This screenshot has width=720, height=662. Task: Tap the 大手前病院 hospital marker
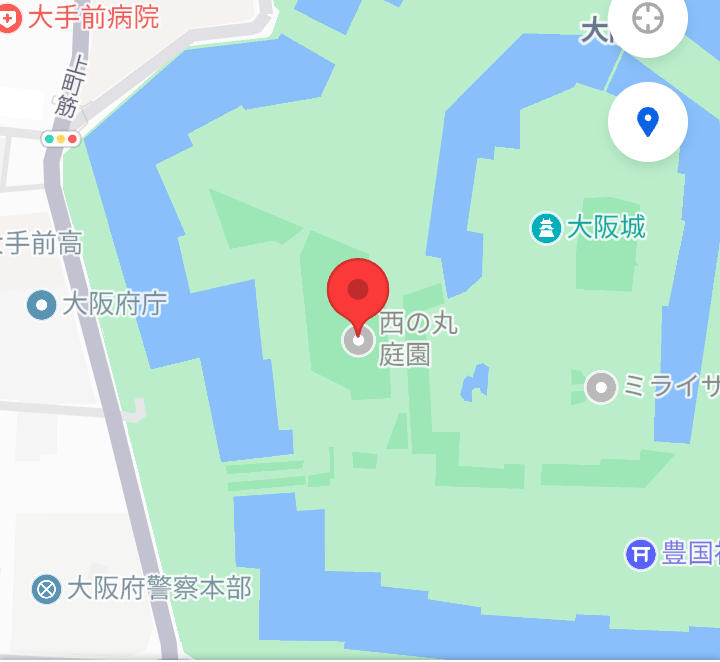10,17
